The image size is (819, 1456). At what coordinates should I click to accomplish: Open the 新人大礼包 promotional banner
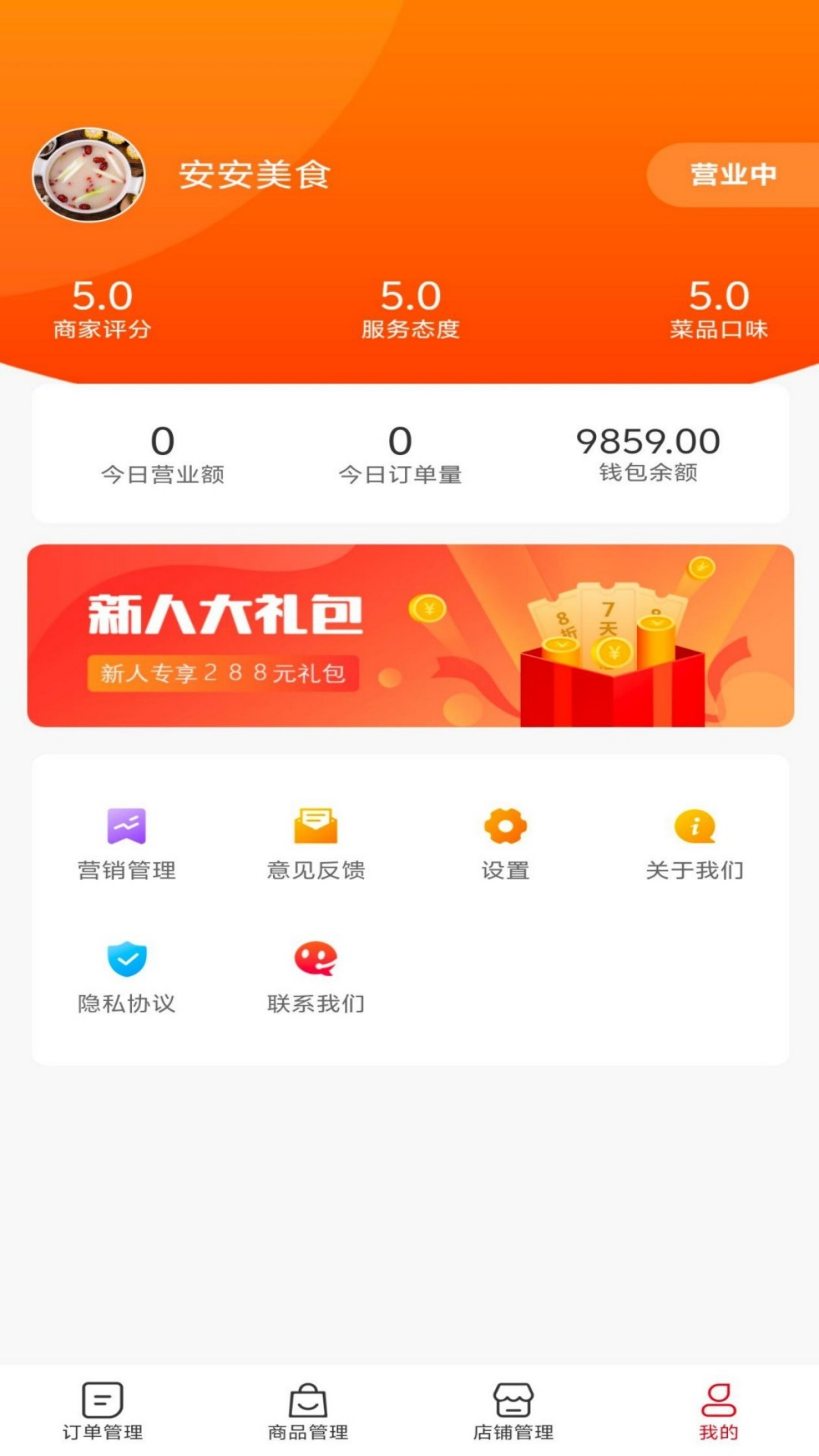(x=410, y=635)
